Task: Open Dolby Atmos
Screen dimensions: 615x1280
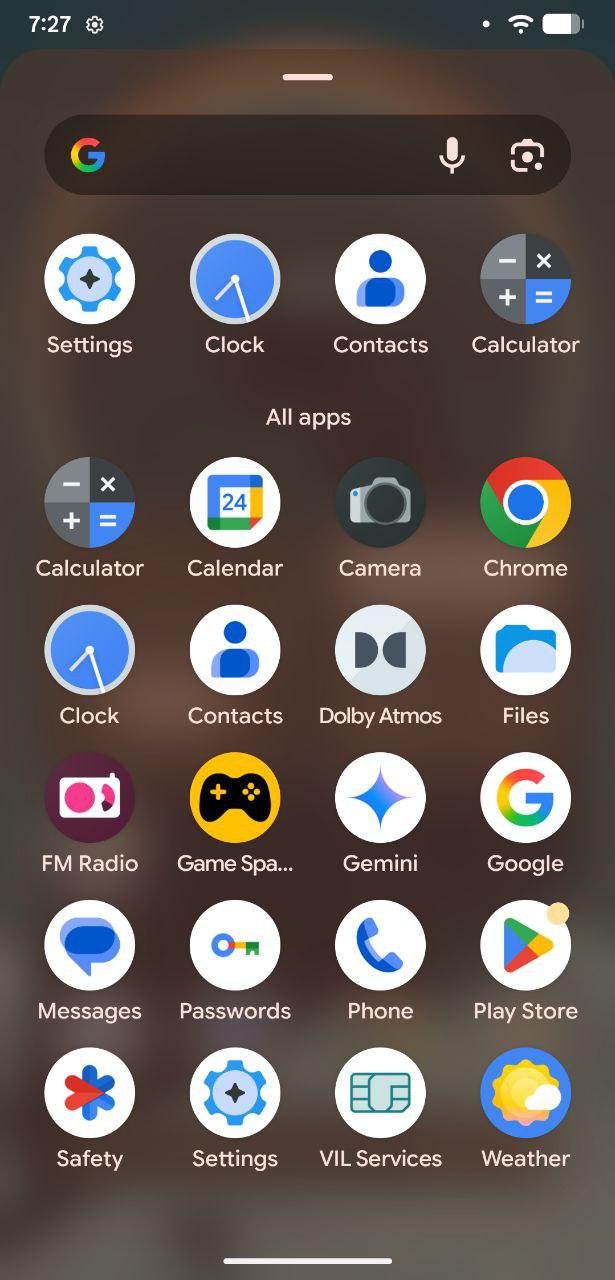Action: (380, 650)
